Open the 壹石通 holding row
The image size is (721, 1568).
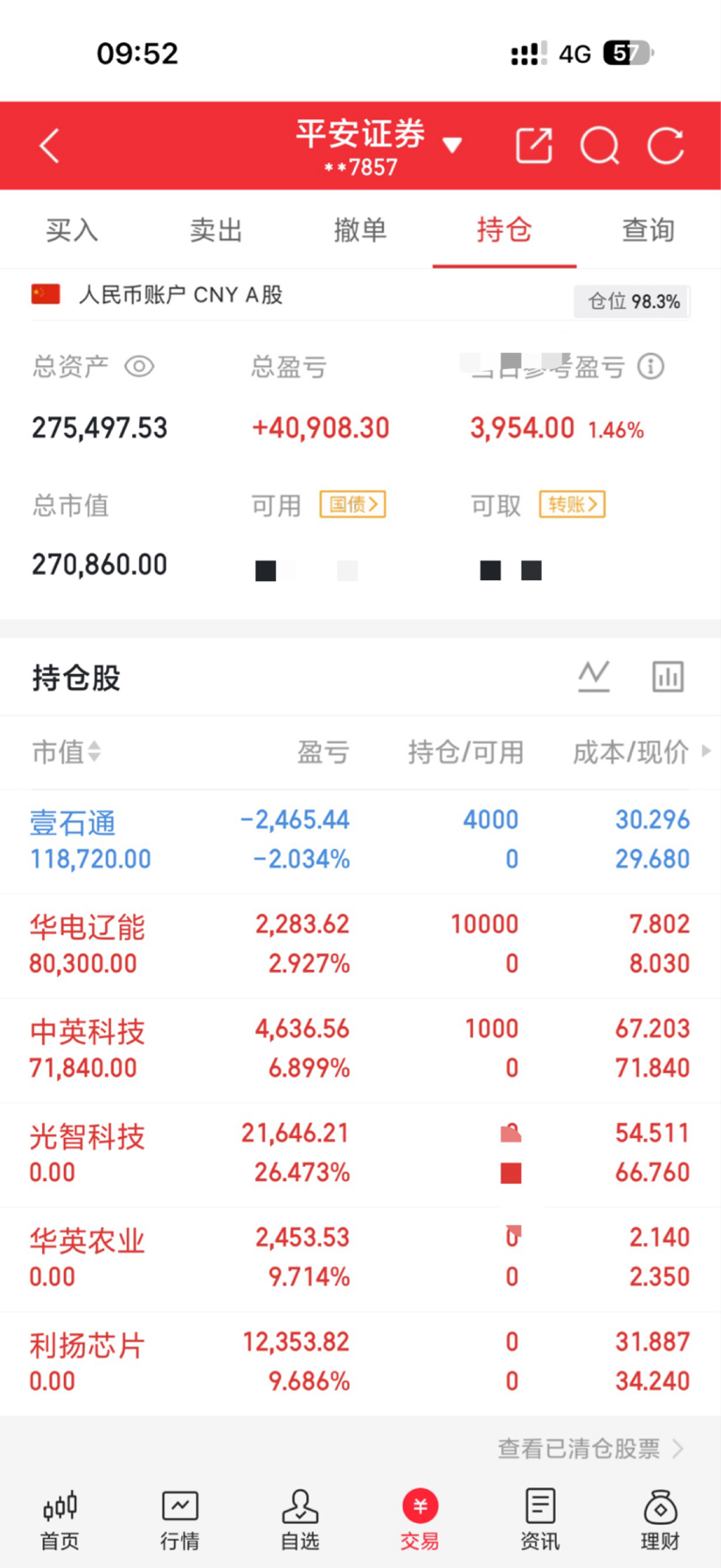pyautogui.click(x=360, y=840)
